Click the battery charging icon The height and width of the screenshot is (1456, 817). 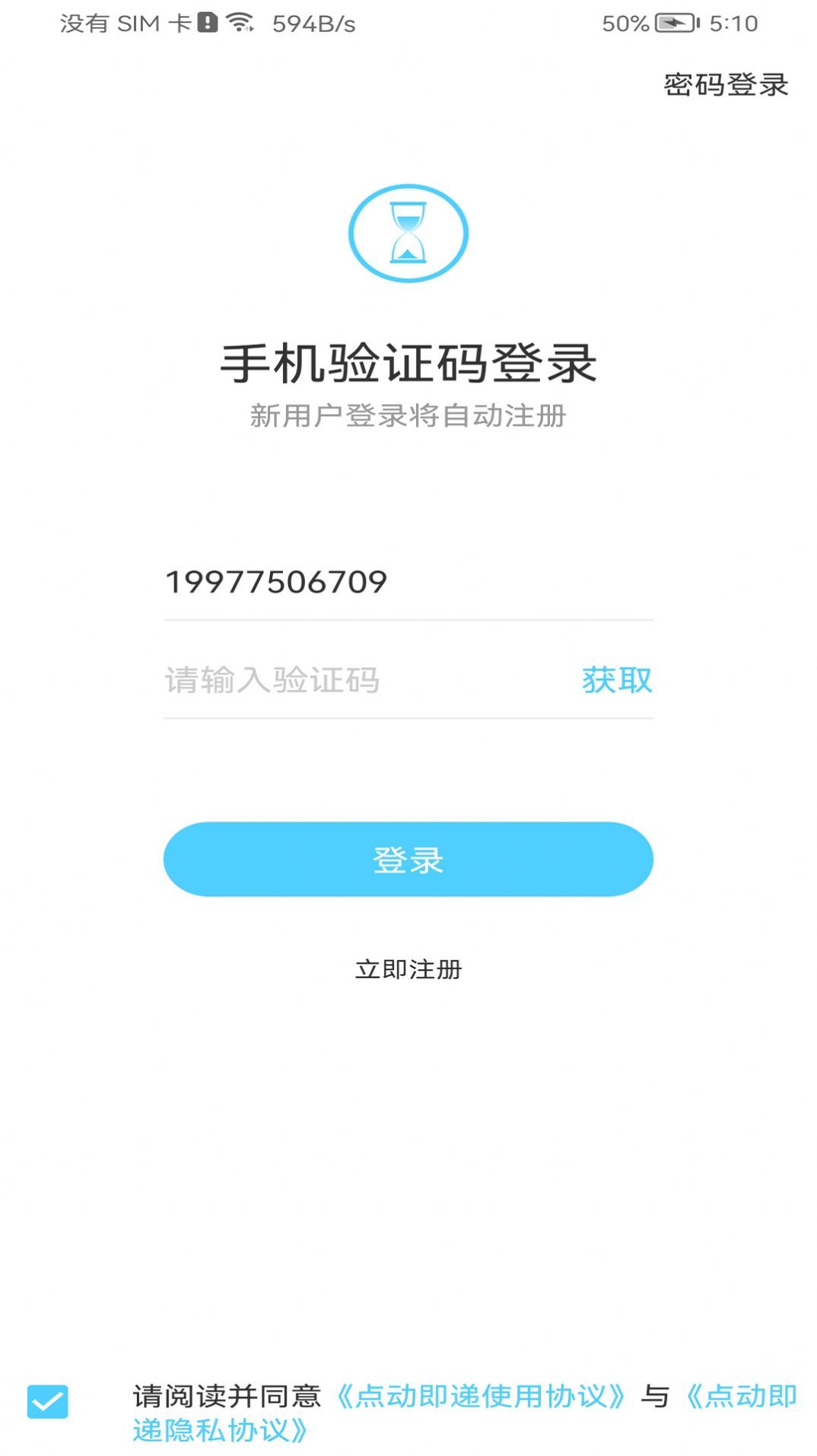click(x=676, y=24)
